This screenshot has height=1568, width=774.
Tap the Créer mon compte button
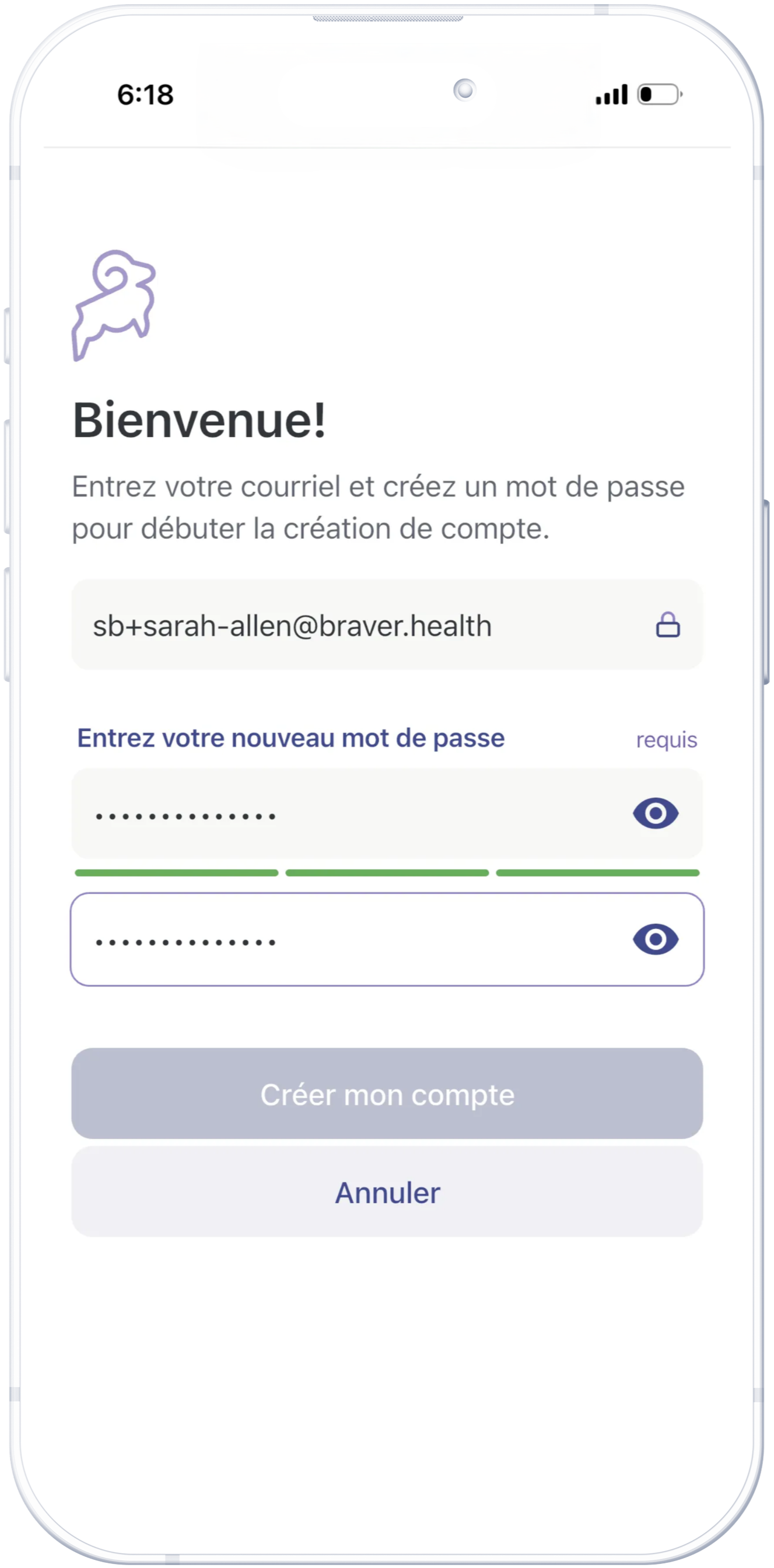[x=387, y=1094]
